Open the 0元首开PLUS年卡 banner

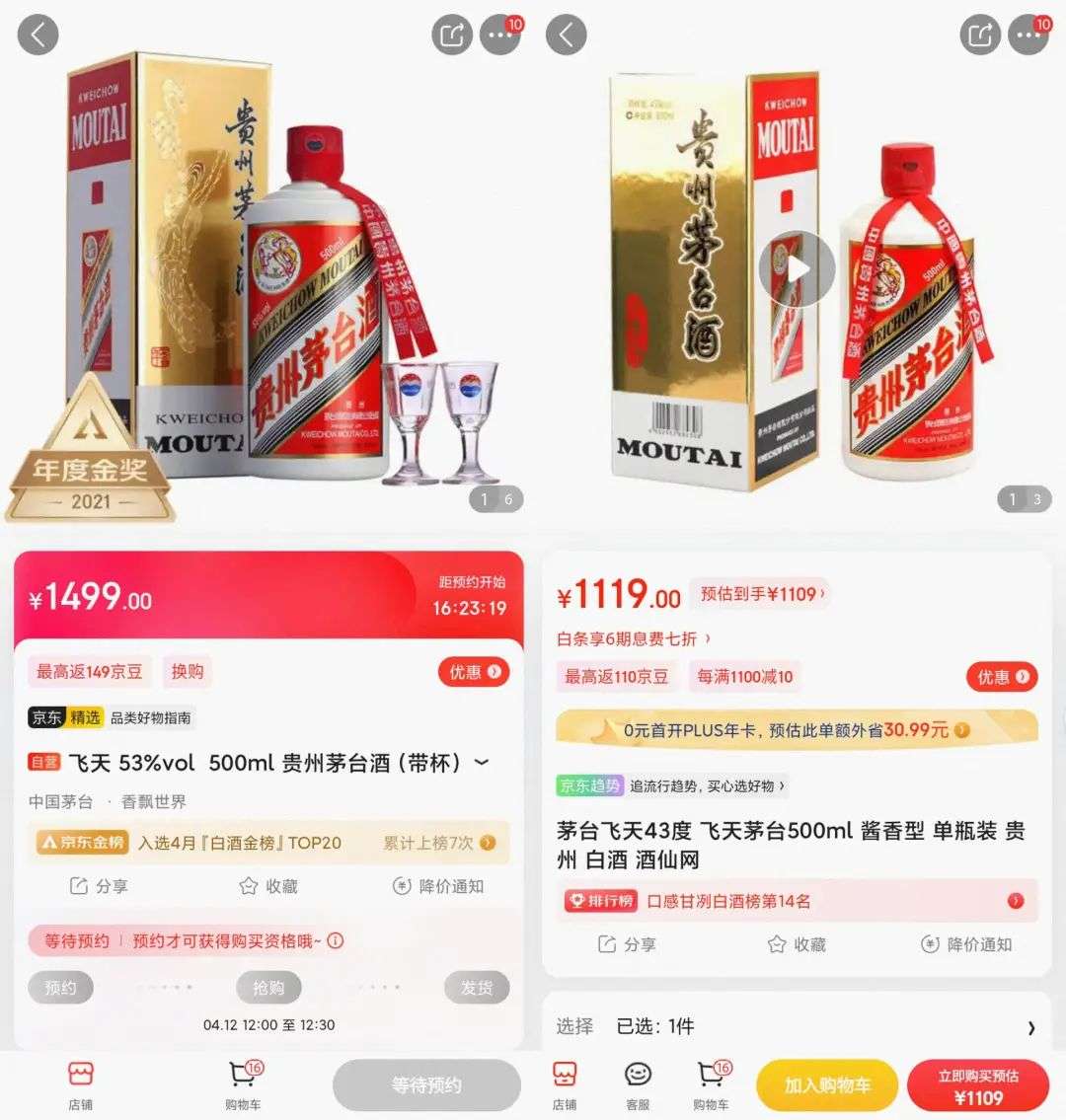click(796, 730)
